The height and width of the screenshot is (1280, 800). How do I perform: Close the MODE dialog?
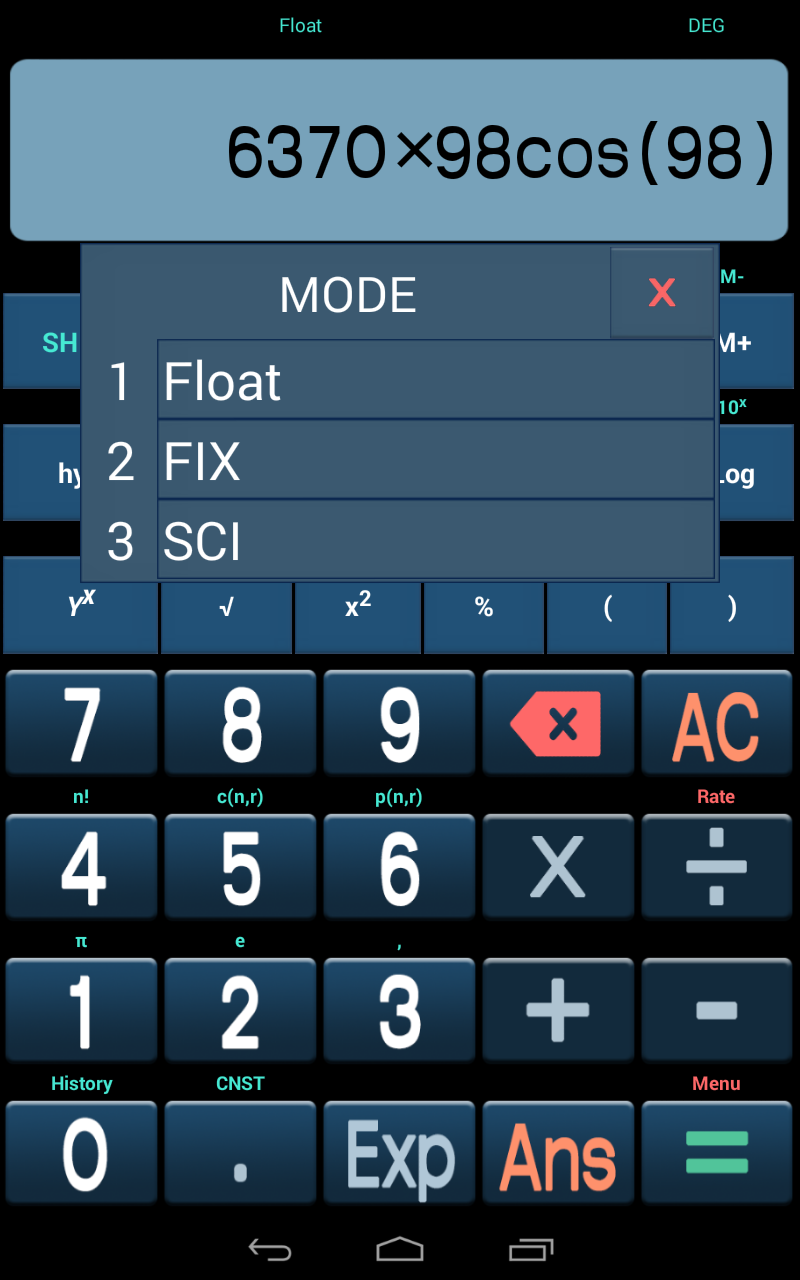(x=662, y=292)
